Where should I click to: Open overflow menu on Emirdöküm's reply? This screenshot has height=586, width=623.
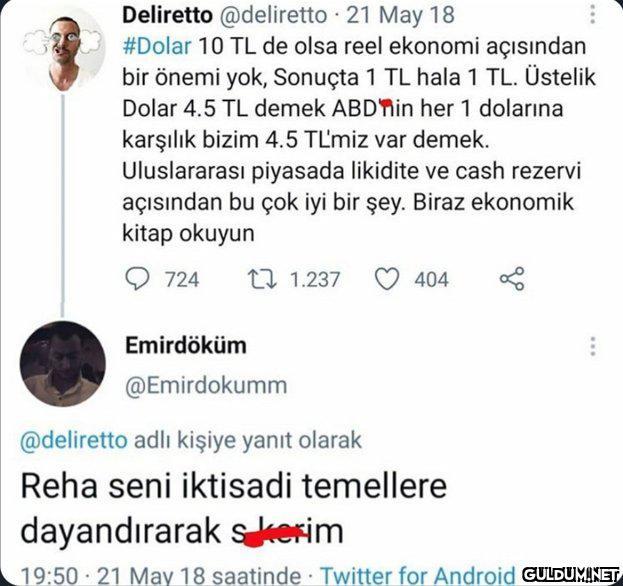[592, 347]
